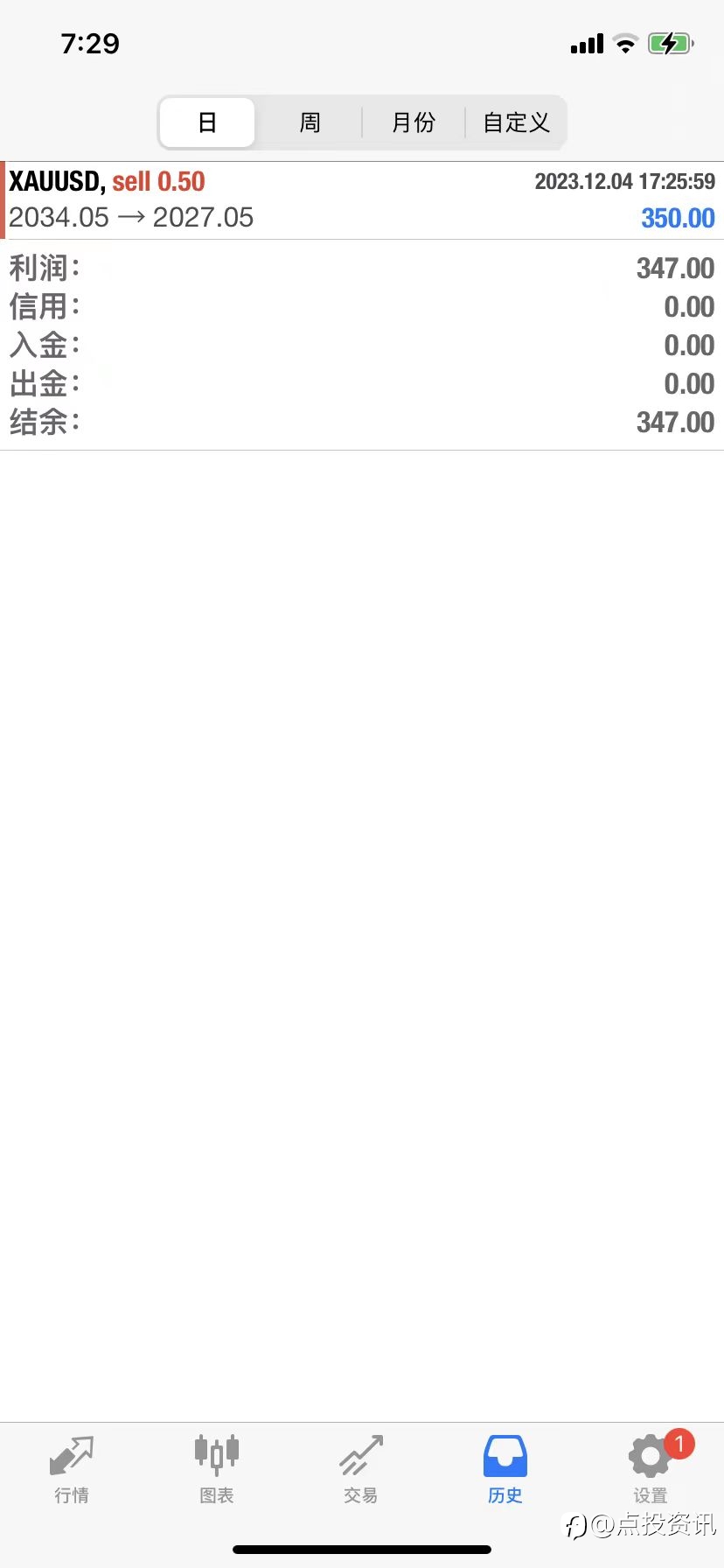Image resolution: width=724 pixels, height=1568 pixels.
Task: Switch to the 周 (week) period
Action: click(310, 122)
